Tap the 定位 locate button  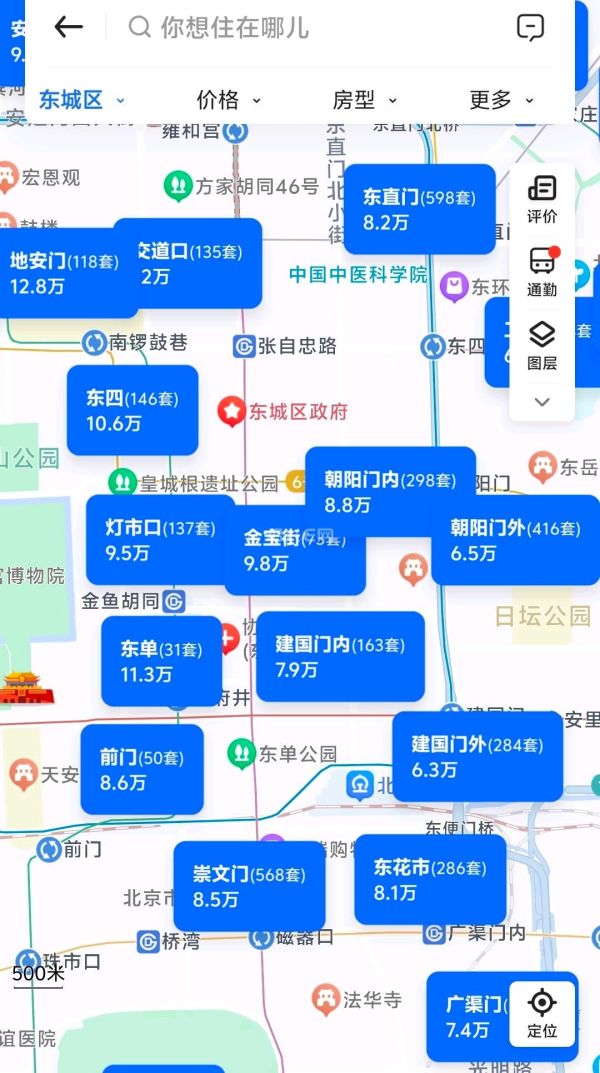coord(542,1012)
